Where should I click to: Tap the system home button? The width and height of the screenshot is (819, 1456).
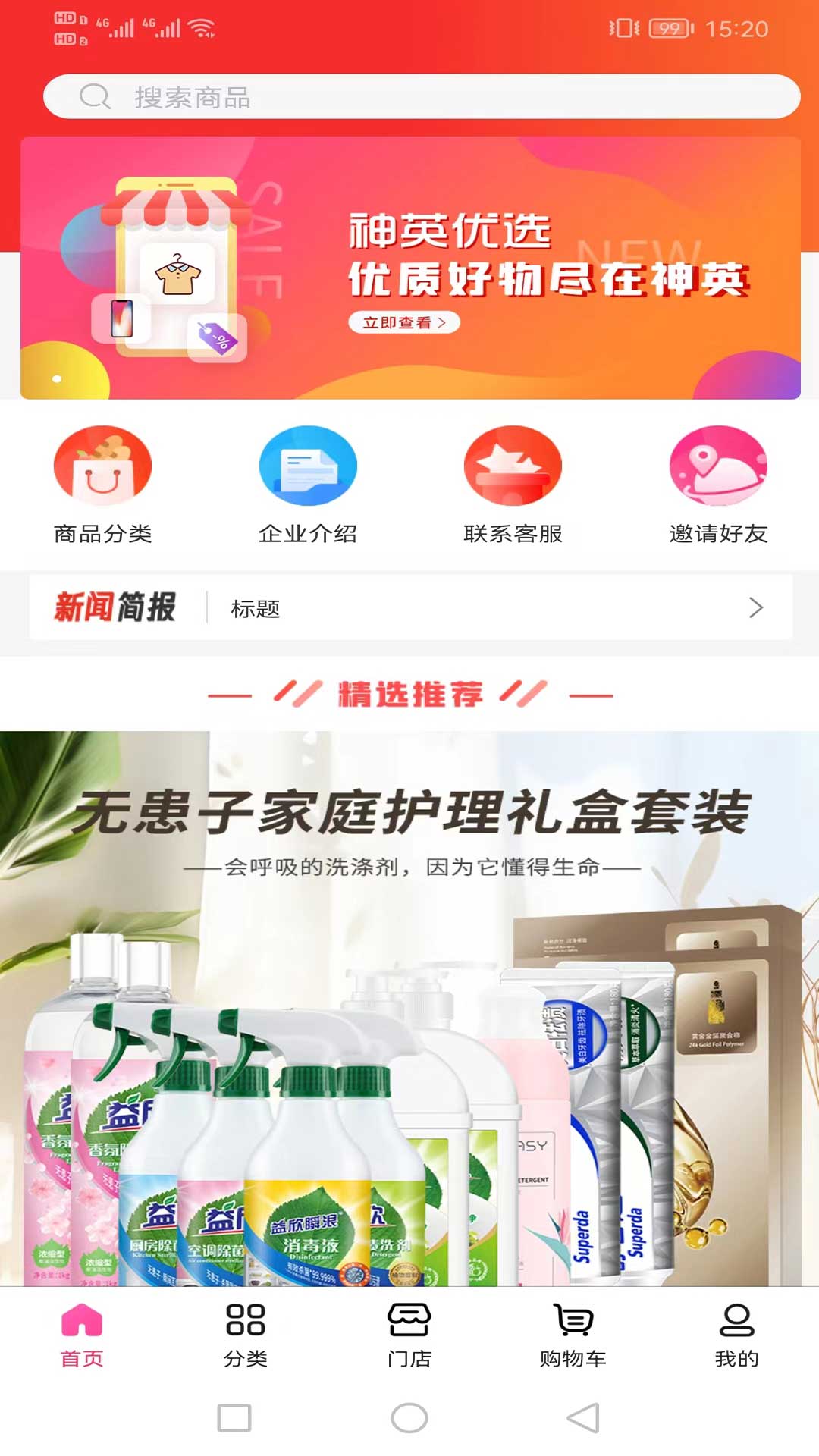click(409, 1418)
